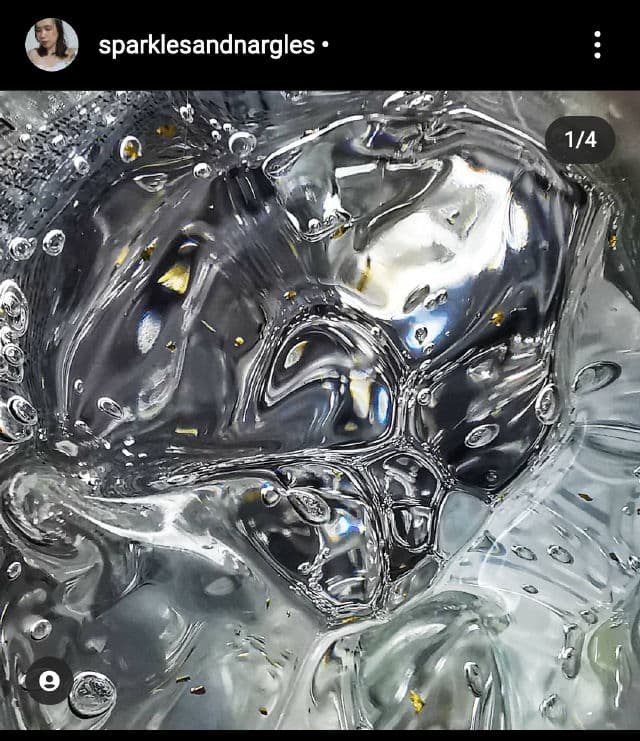Open the post's three-dot overflow menu
The height and width of the screenshot is (741, 640).
(x=597, y=45)
